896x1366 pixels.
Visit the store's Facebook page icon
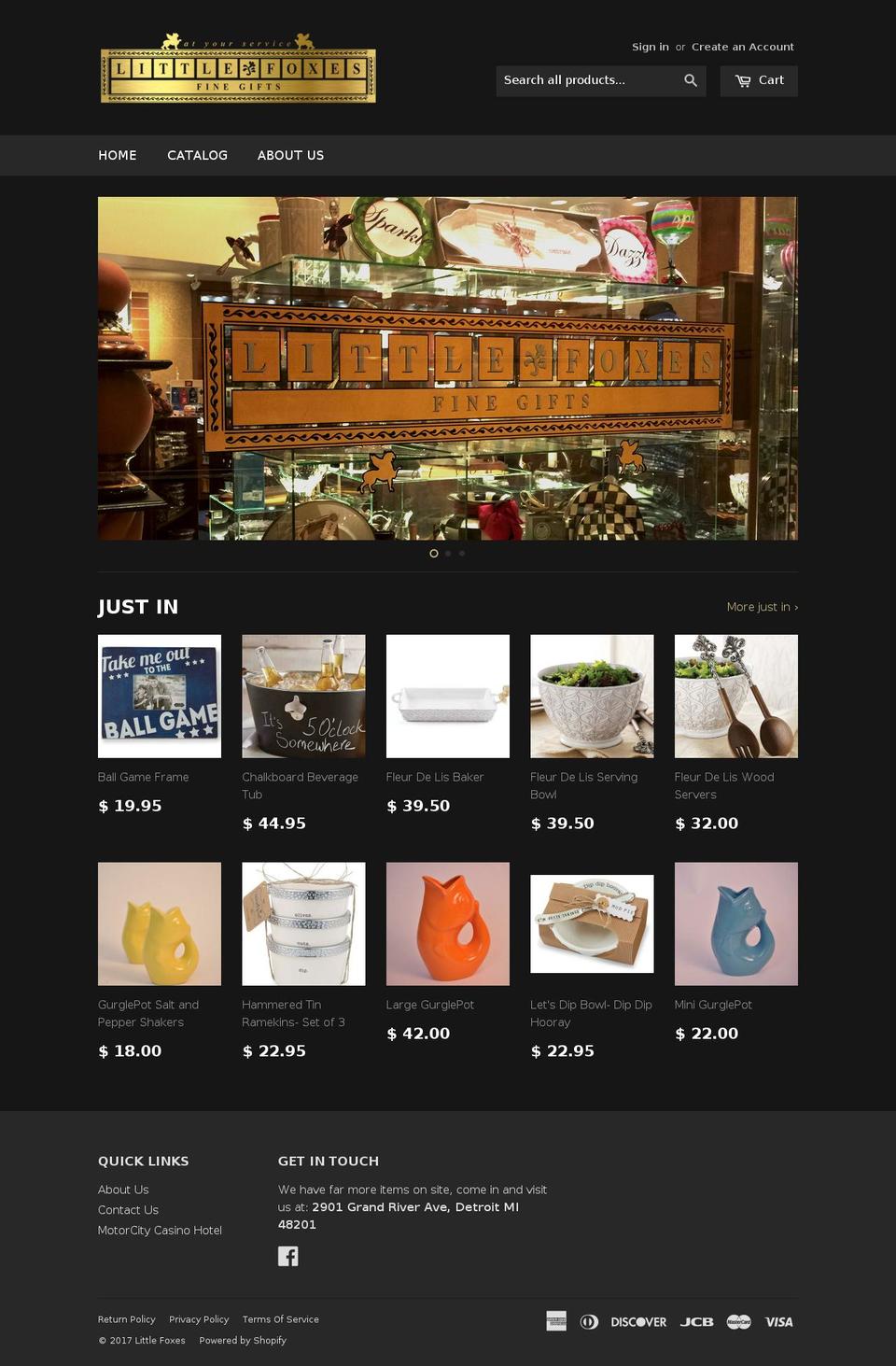289,1256
